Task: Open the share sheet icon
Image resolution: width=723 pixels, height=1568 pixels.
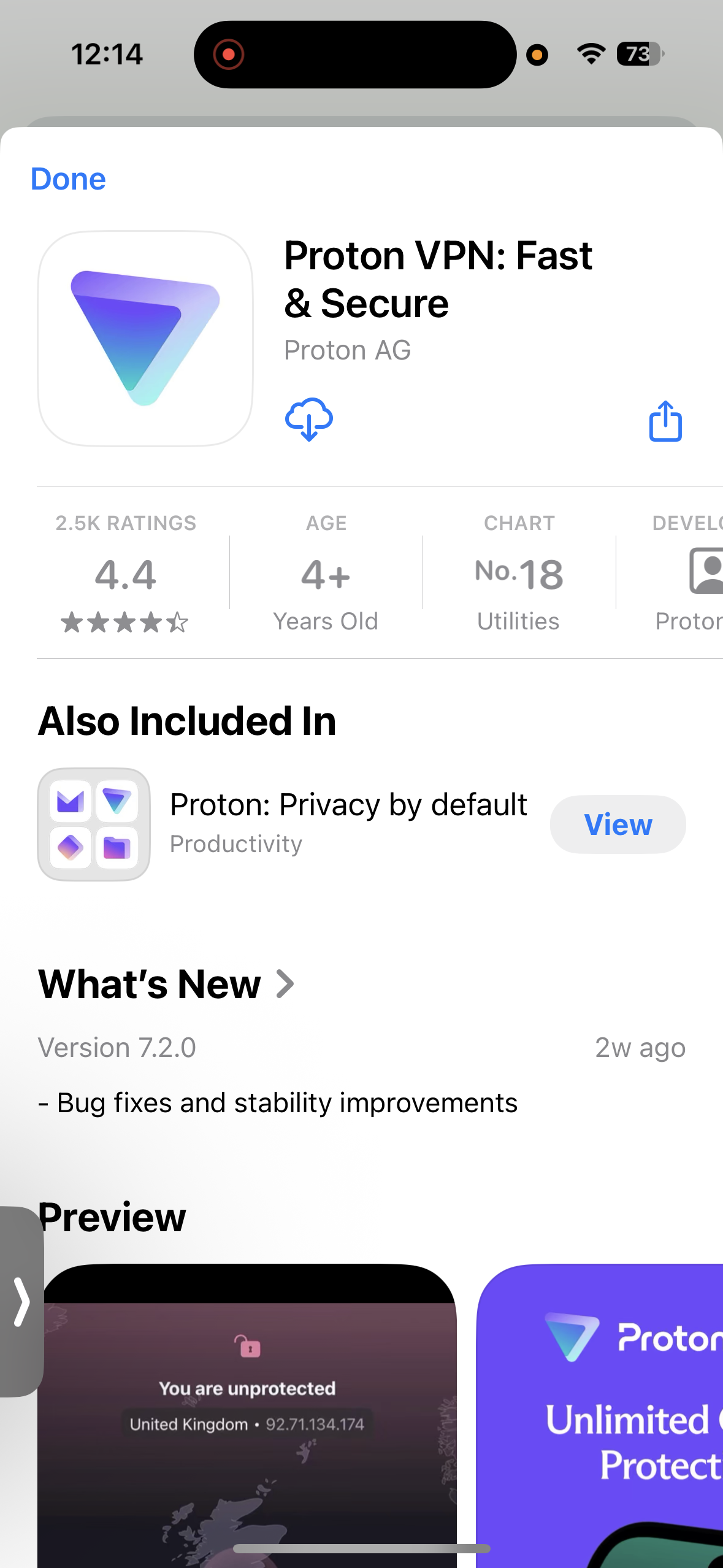Action: click(x=665, y=421)
